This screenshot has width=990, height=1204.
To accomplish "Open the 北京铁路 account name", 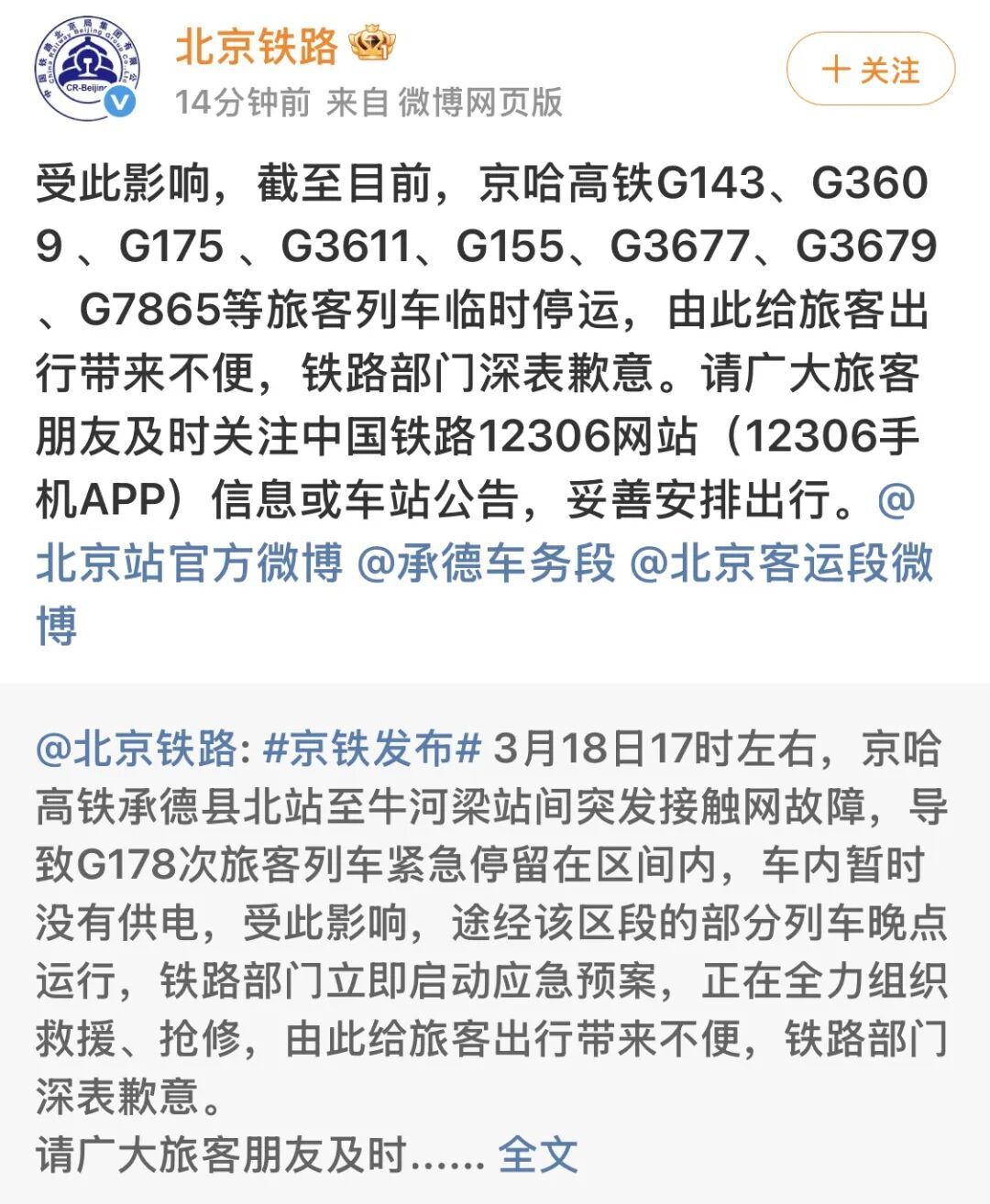I will pyautogui.click(x=257, y=46).
